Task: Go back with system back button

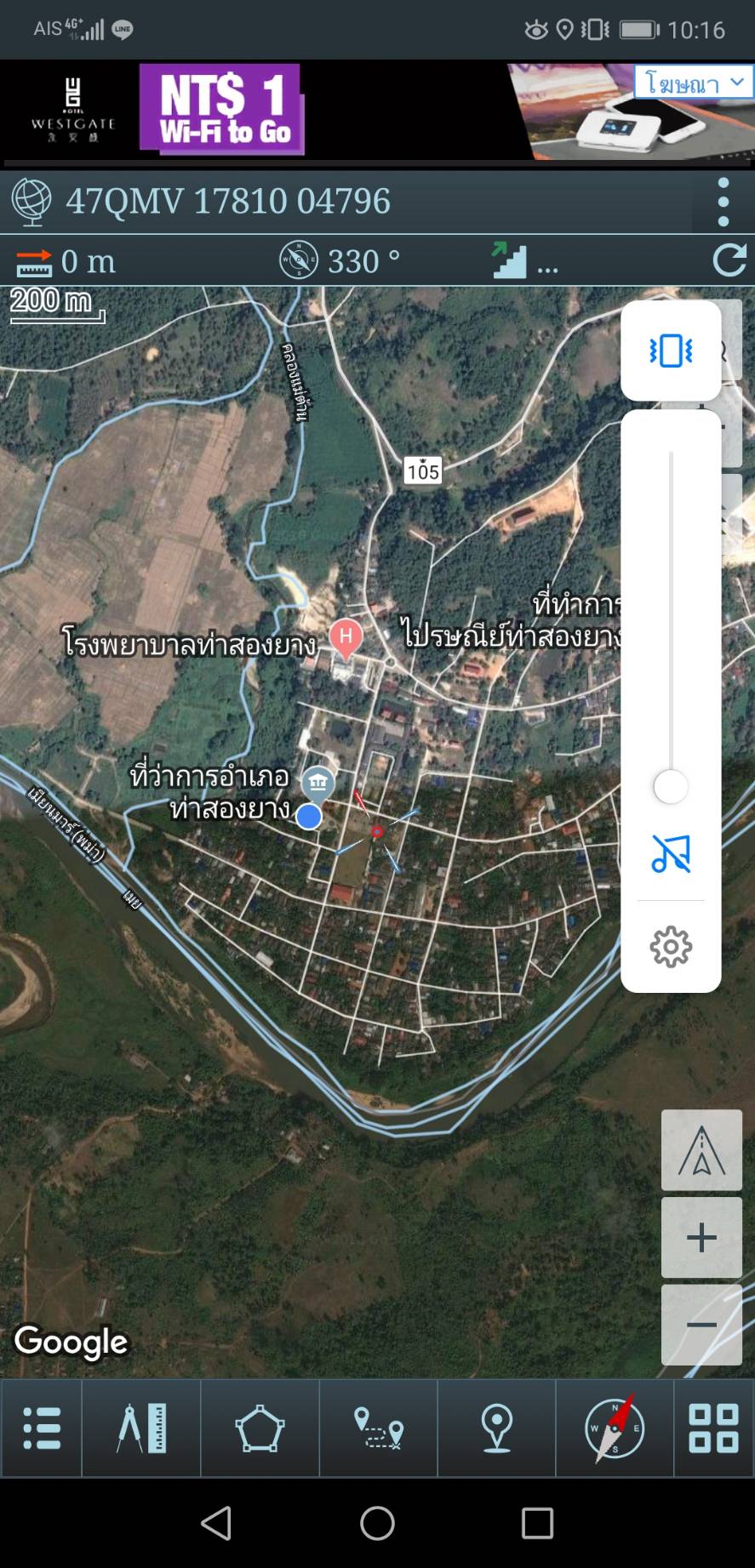Action: click(216, 1523)
